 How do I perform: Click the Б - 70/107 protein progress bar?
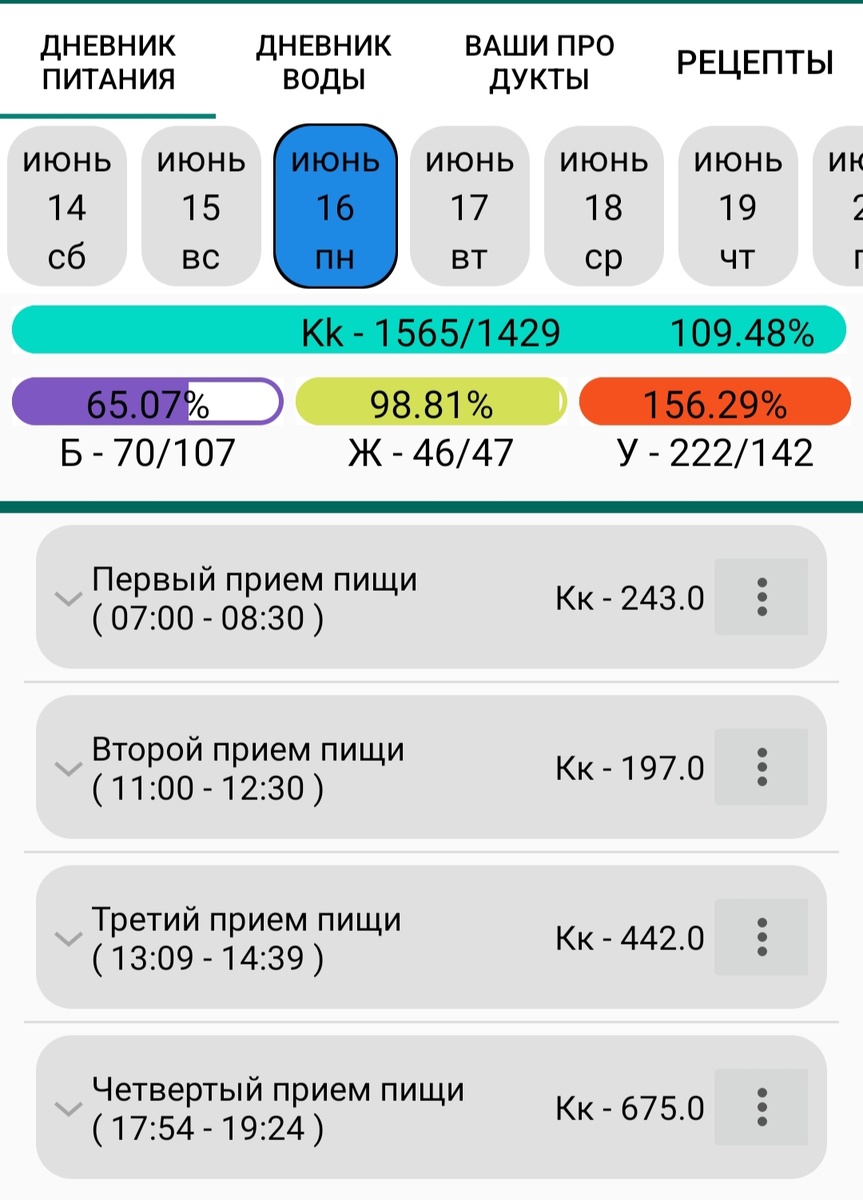(146, 402)
